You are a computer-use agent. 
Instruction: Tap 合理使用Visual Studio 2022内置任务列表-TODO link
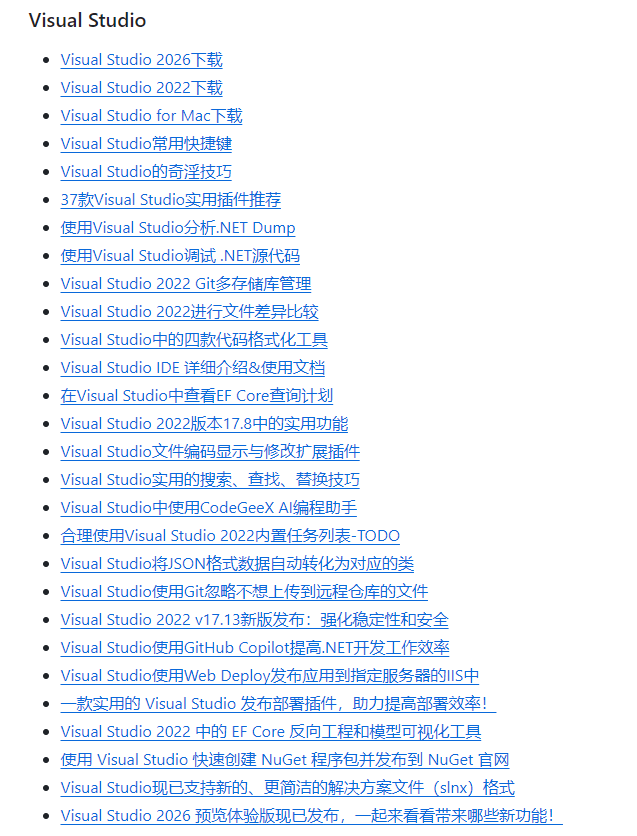coord(230,536)
